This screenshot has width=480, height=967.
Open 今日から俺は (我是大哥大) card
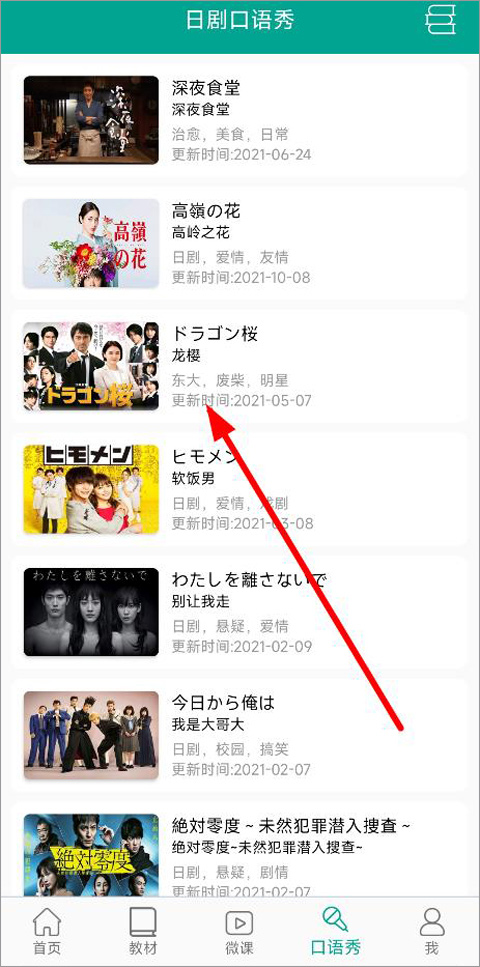(239, 735)
